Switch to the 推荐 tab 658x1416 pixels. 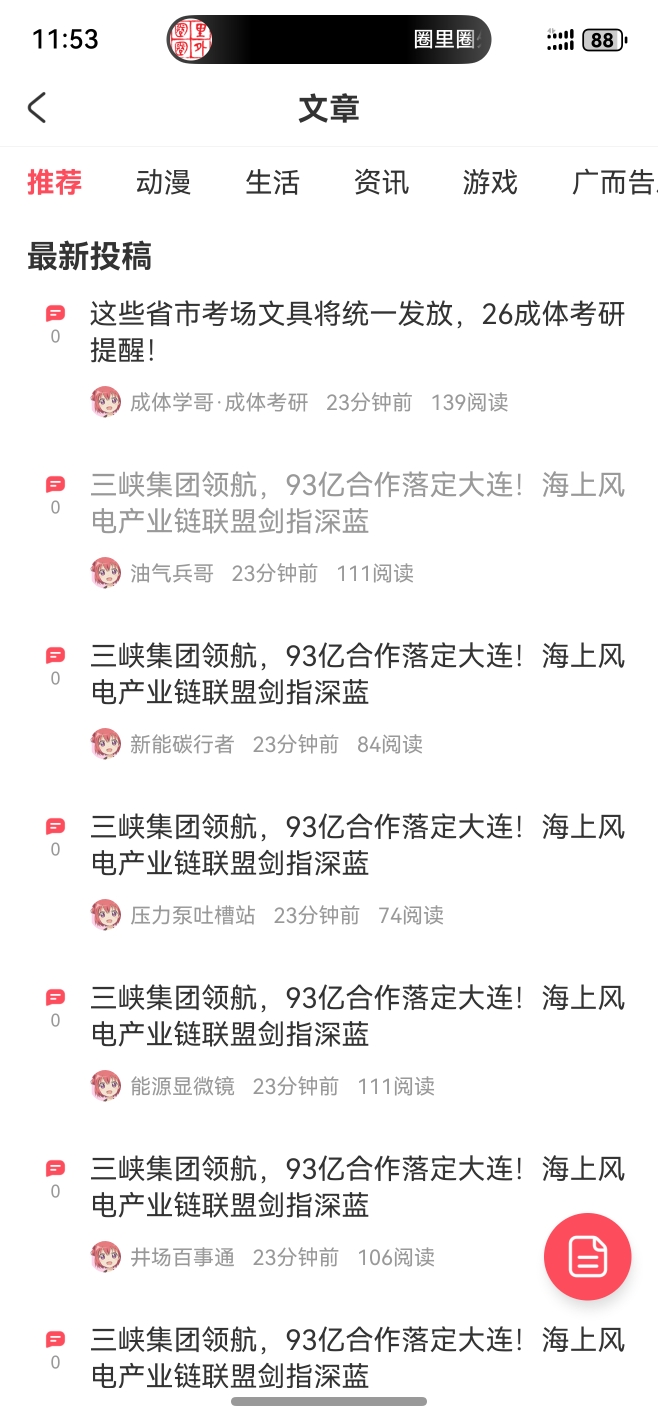(x=54, y=182)
